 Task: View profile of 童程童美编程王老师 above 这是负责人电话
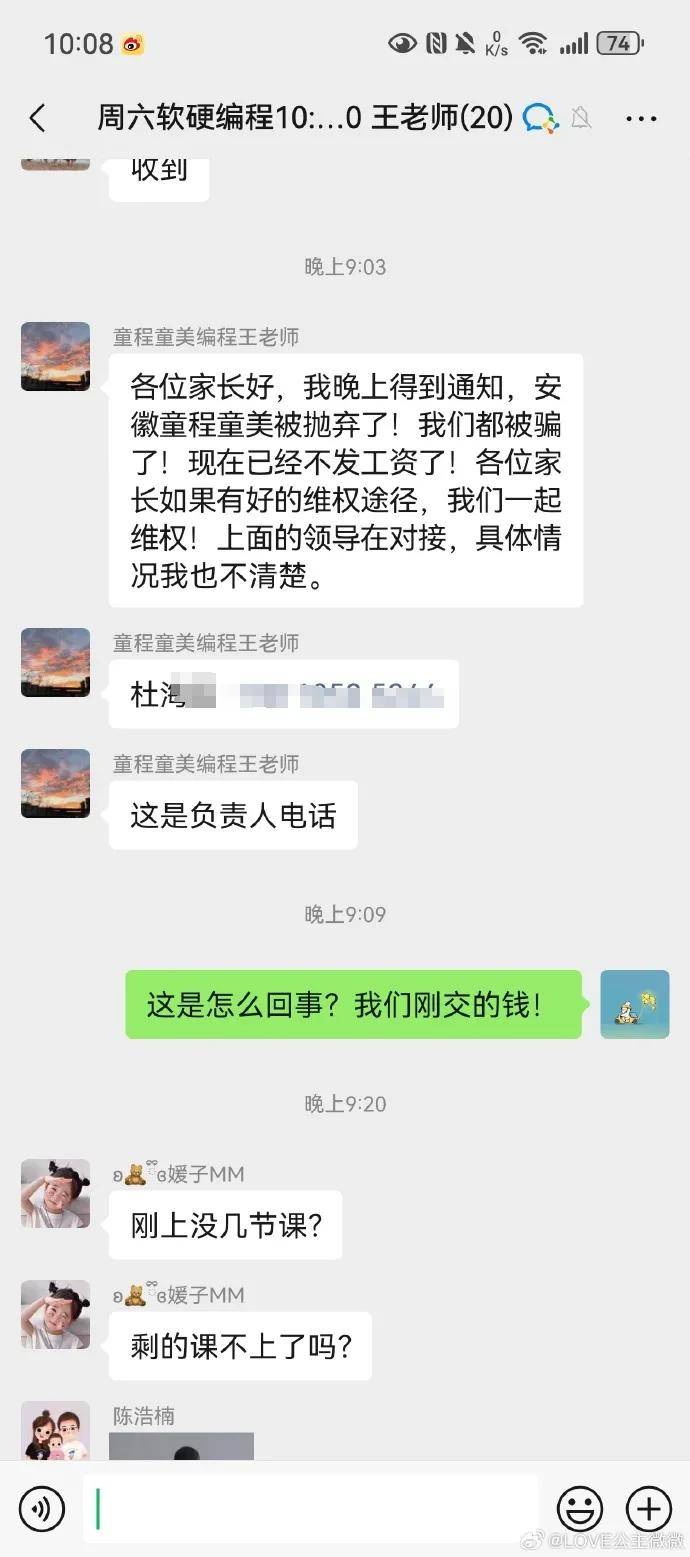coord(56,783)
